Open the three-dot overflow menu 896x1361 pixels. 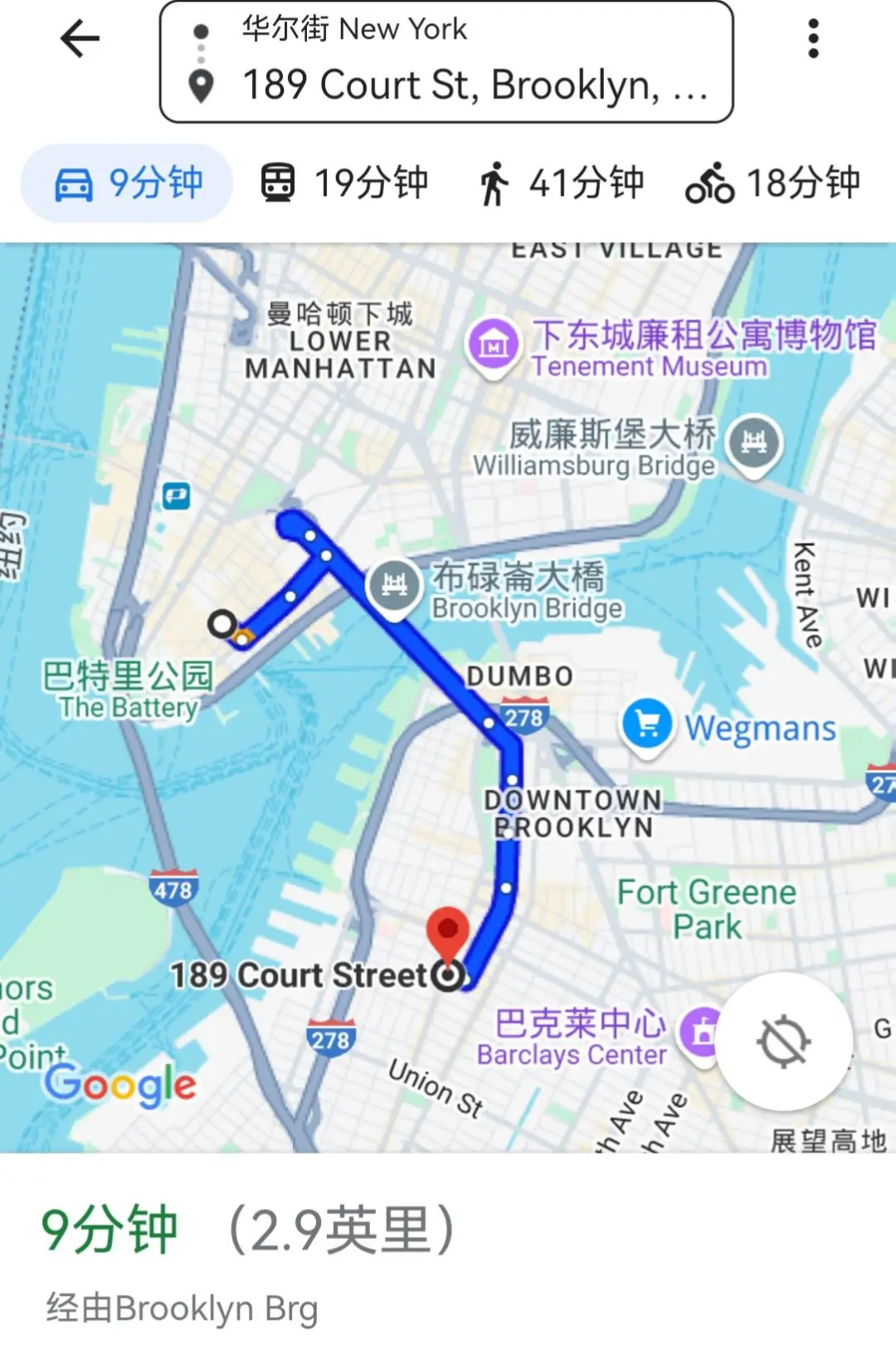[x=813, y=39]
